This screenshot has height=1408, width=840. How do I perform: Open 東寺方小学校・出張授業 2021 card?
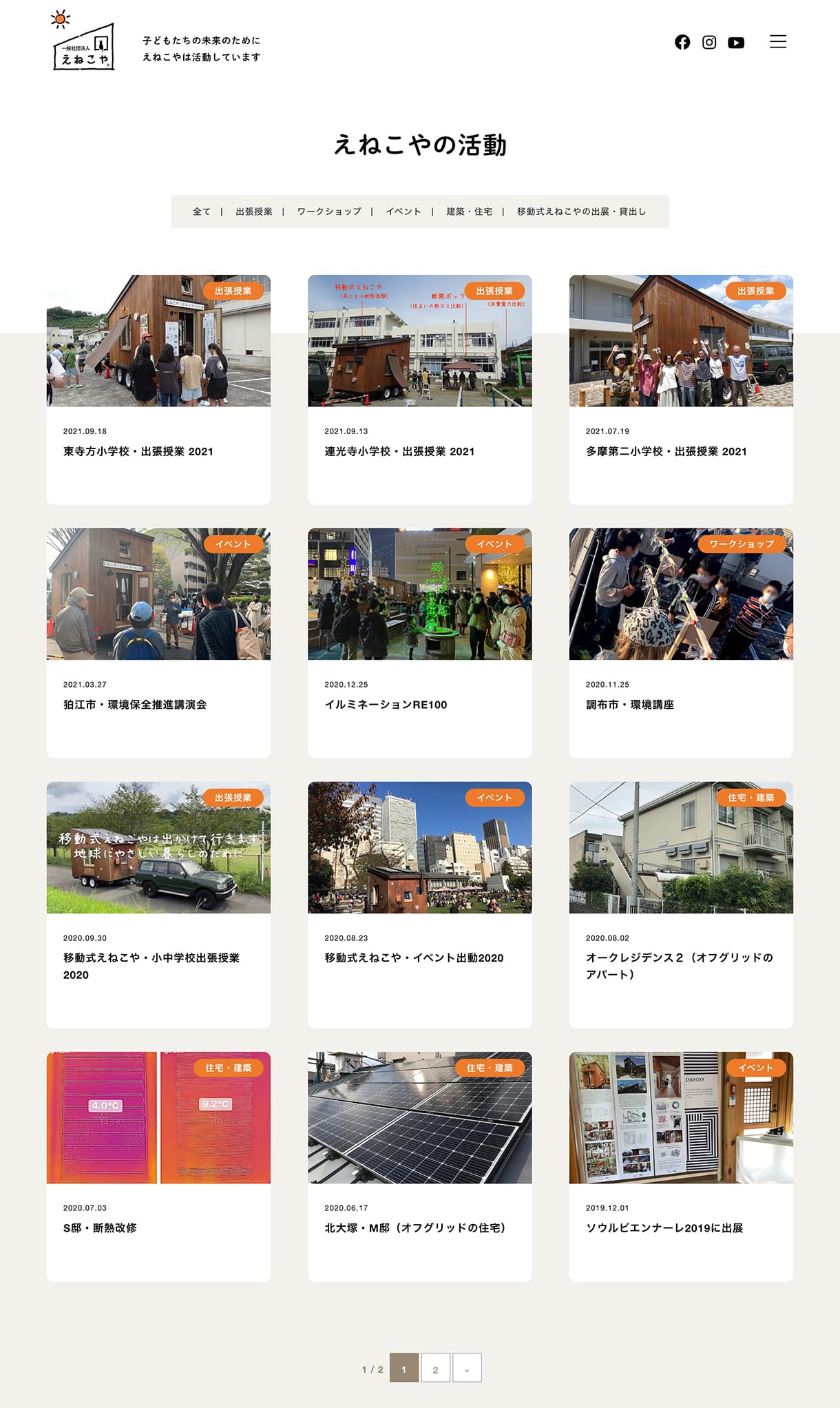158,389
